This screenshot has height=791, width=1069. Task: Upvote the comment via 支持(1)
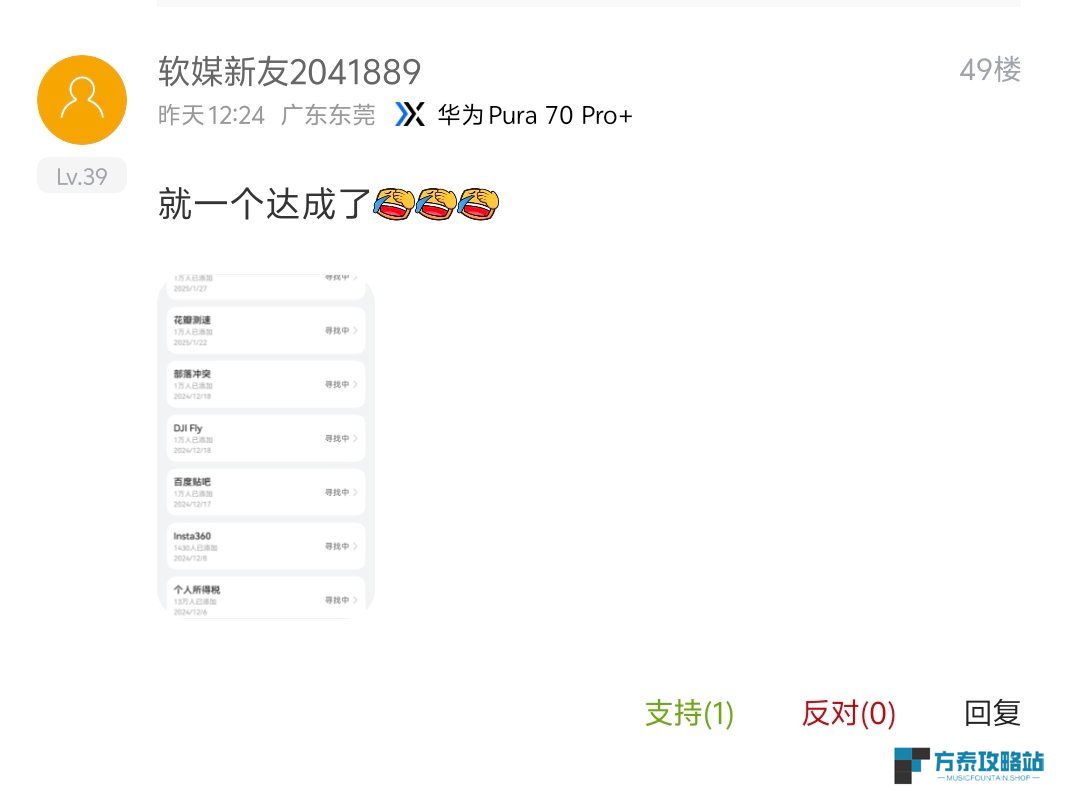(x=689, y=713)
